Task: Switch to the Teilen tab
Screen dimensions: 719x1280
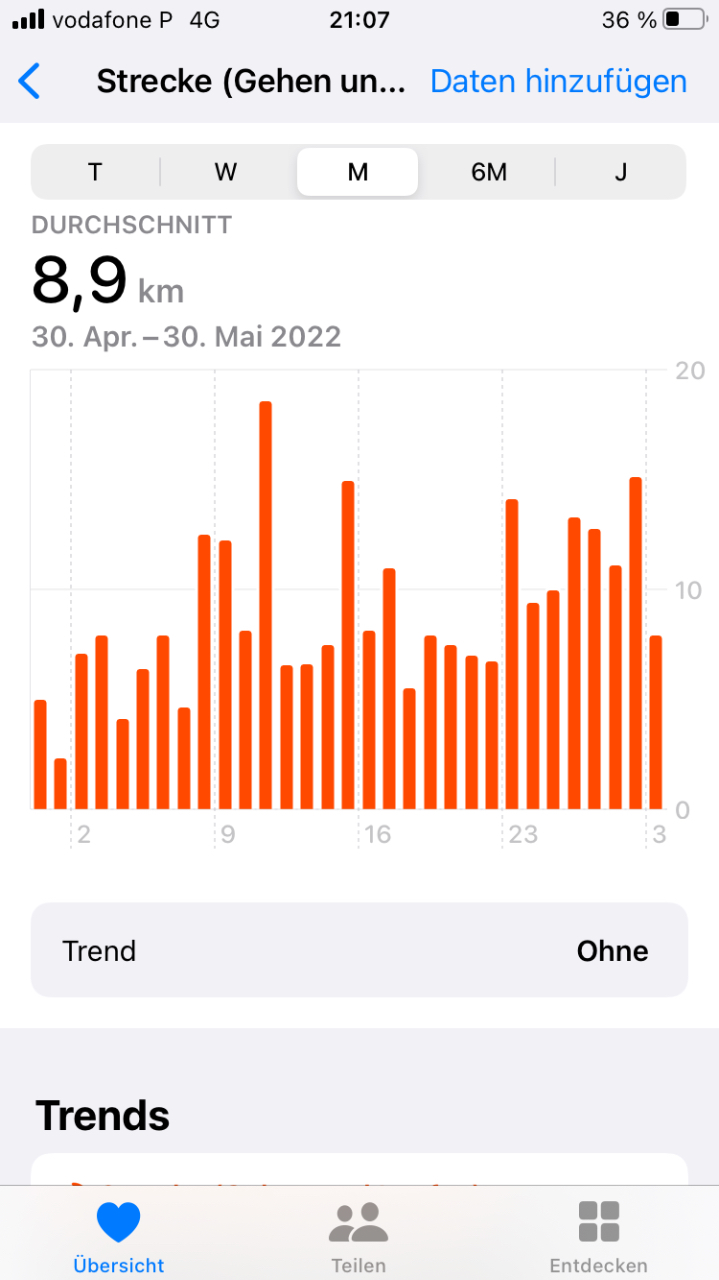Action: (x=358, y=1236)
